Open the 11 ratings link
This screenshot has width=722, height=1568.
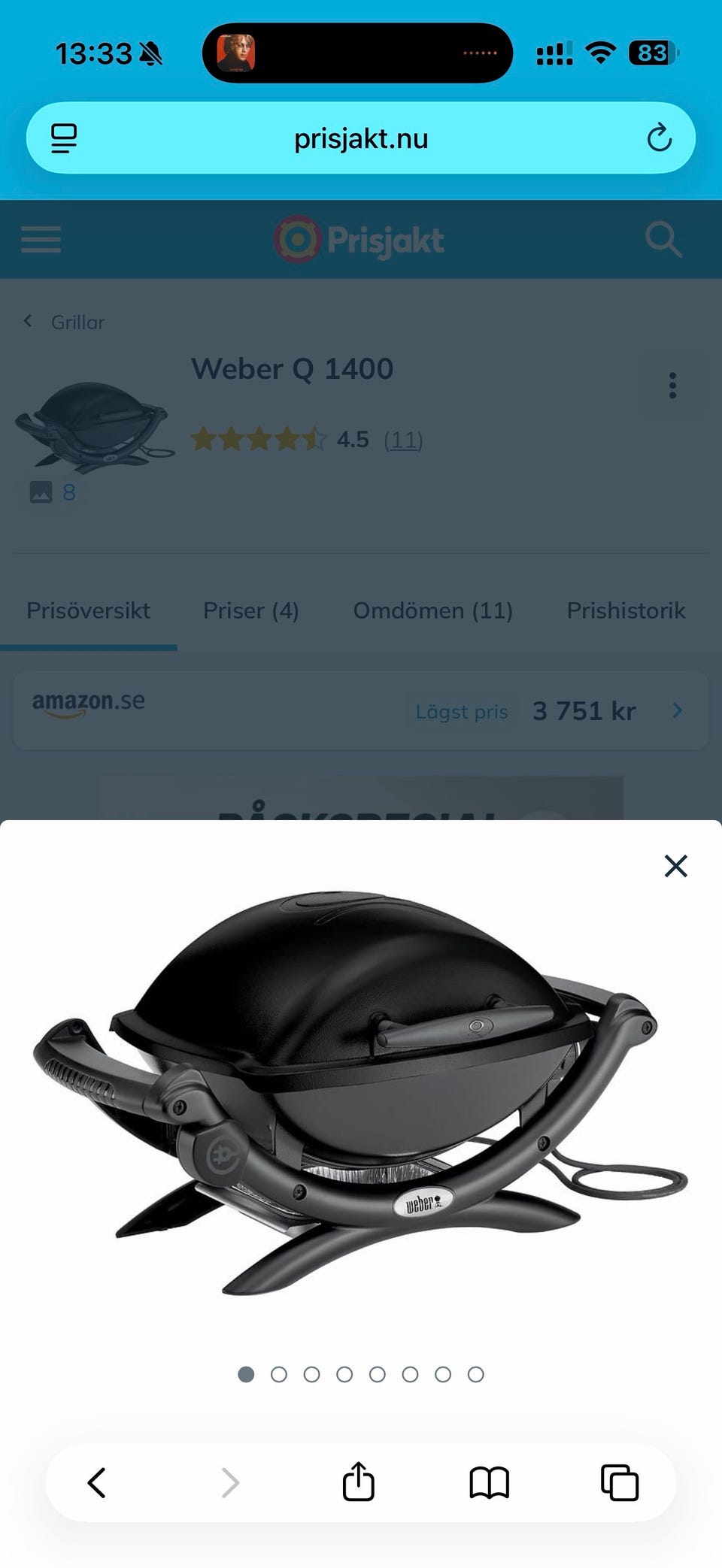[x=403, y=440]
